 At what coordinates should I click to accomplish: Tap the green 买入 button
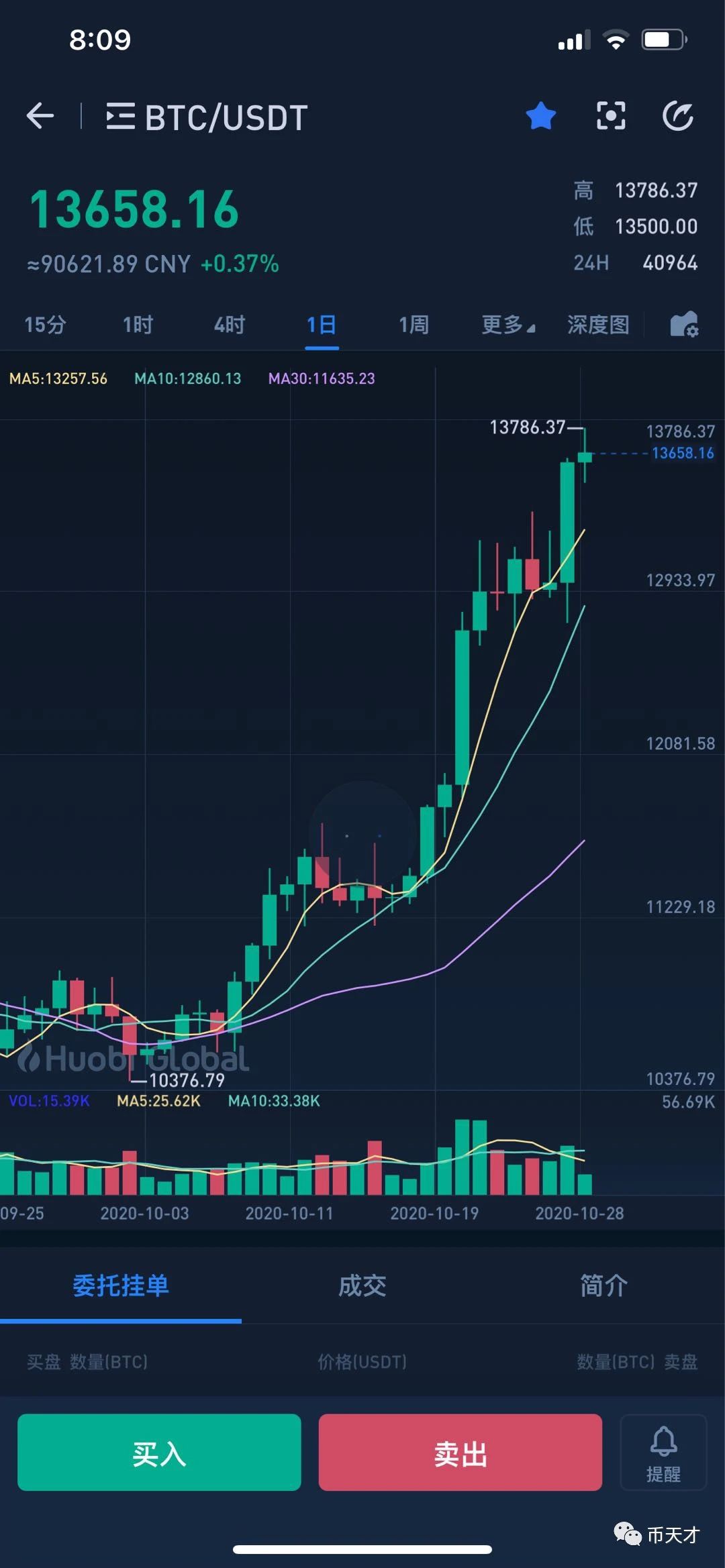tap(159, 1452)
